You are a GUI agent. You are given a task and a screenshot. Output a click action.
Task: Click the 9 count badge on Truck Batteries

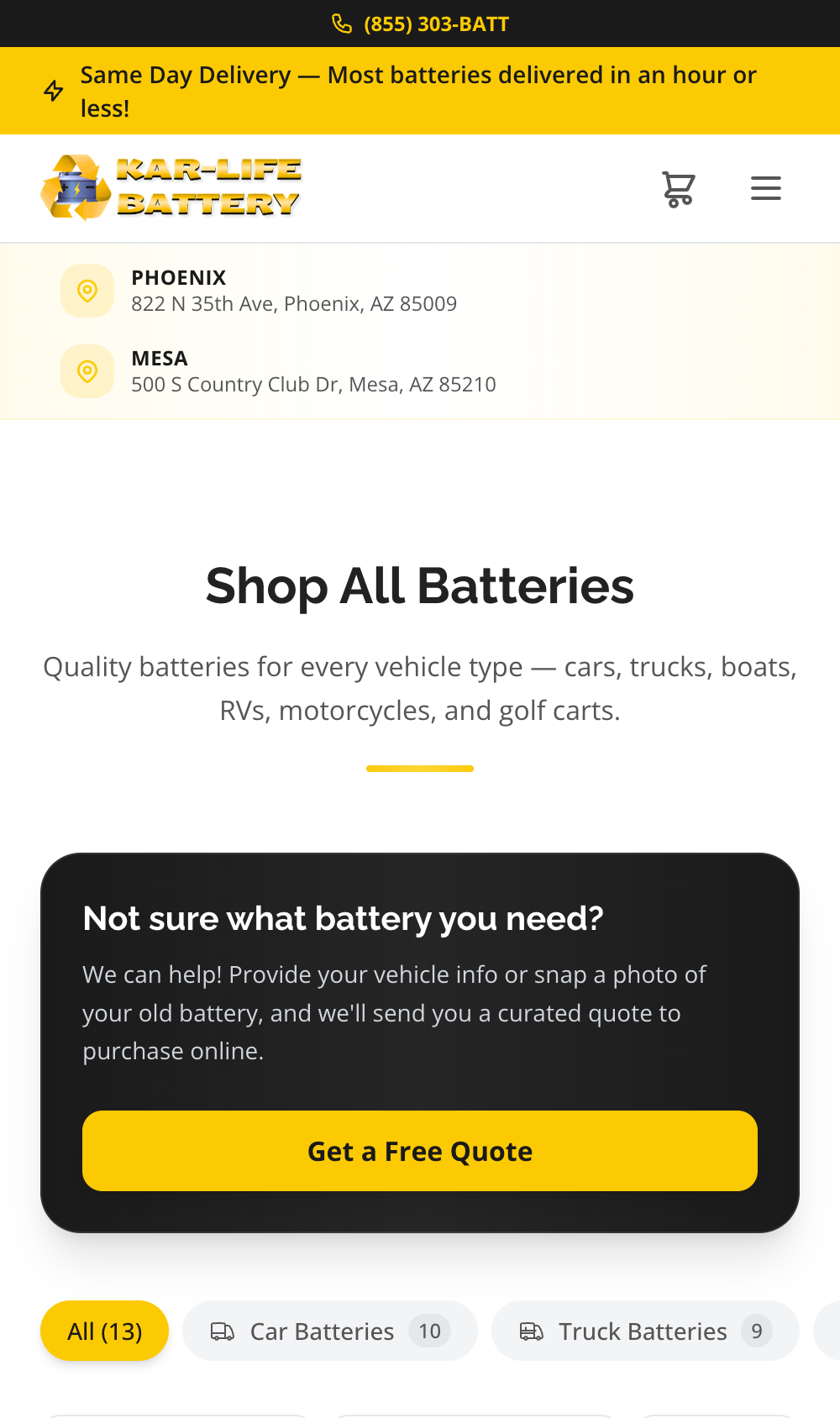point(757,1331)
